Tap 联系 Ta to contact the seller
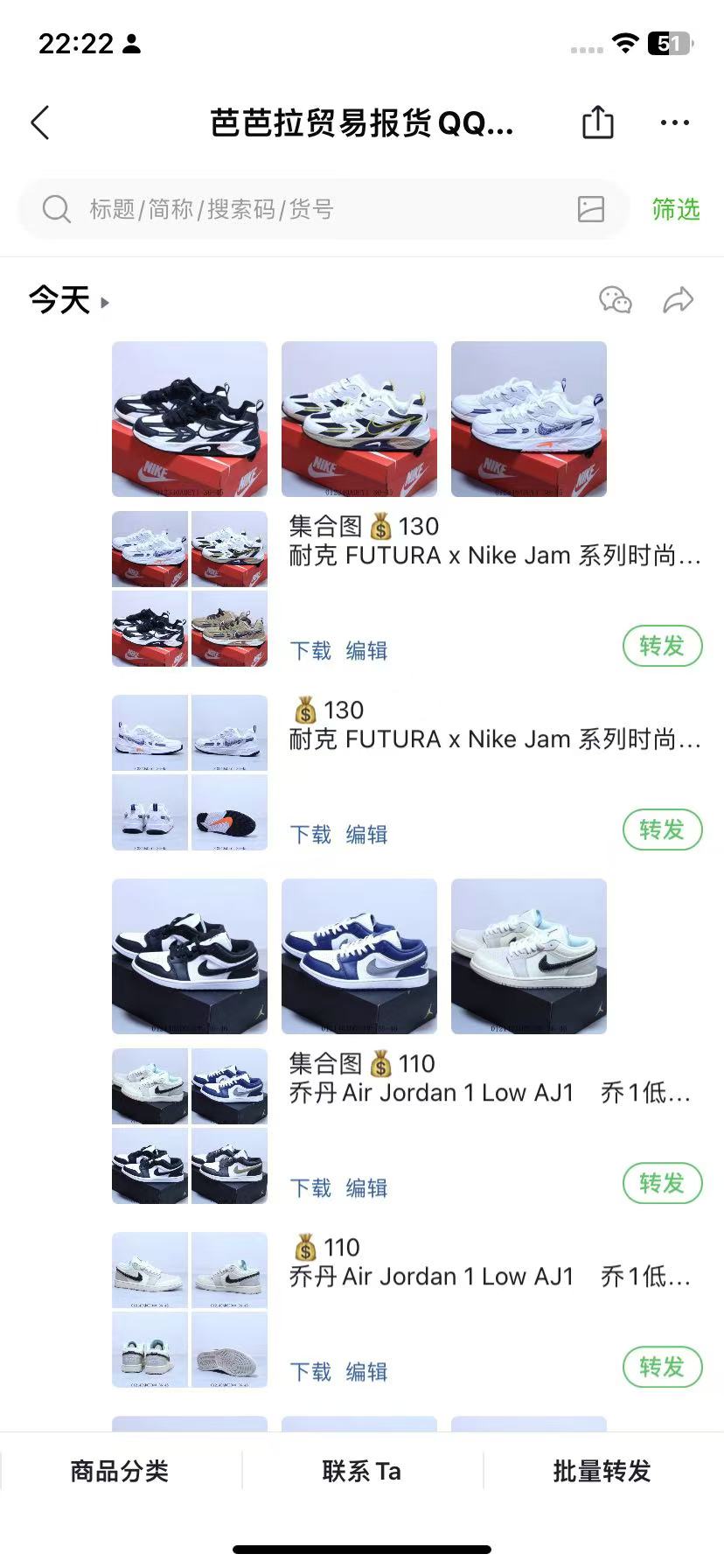724x1568 pixels. tap(362, 1471)
